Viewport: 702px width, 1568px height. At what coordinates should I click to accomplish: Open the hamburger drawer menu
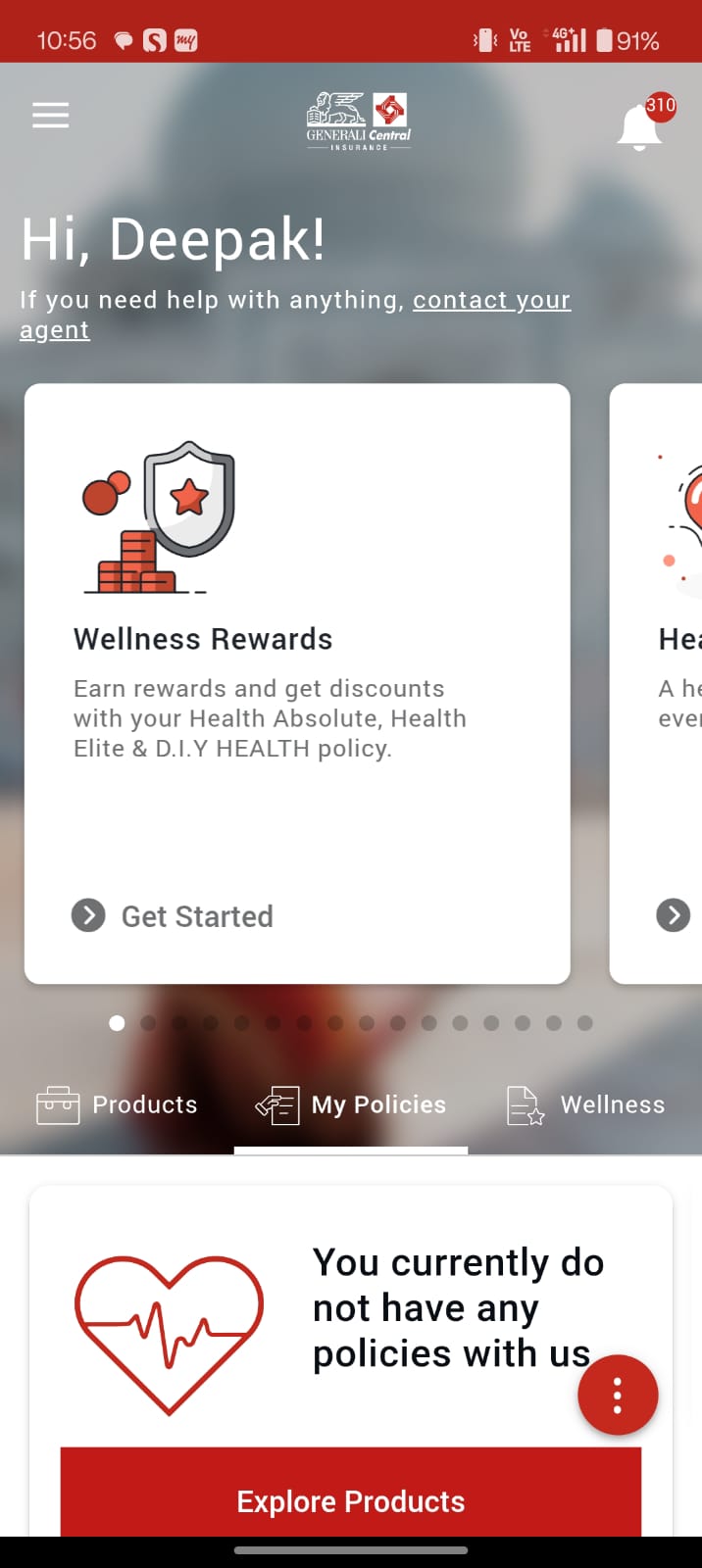point(50,116)
